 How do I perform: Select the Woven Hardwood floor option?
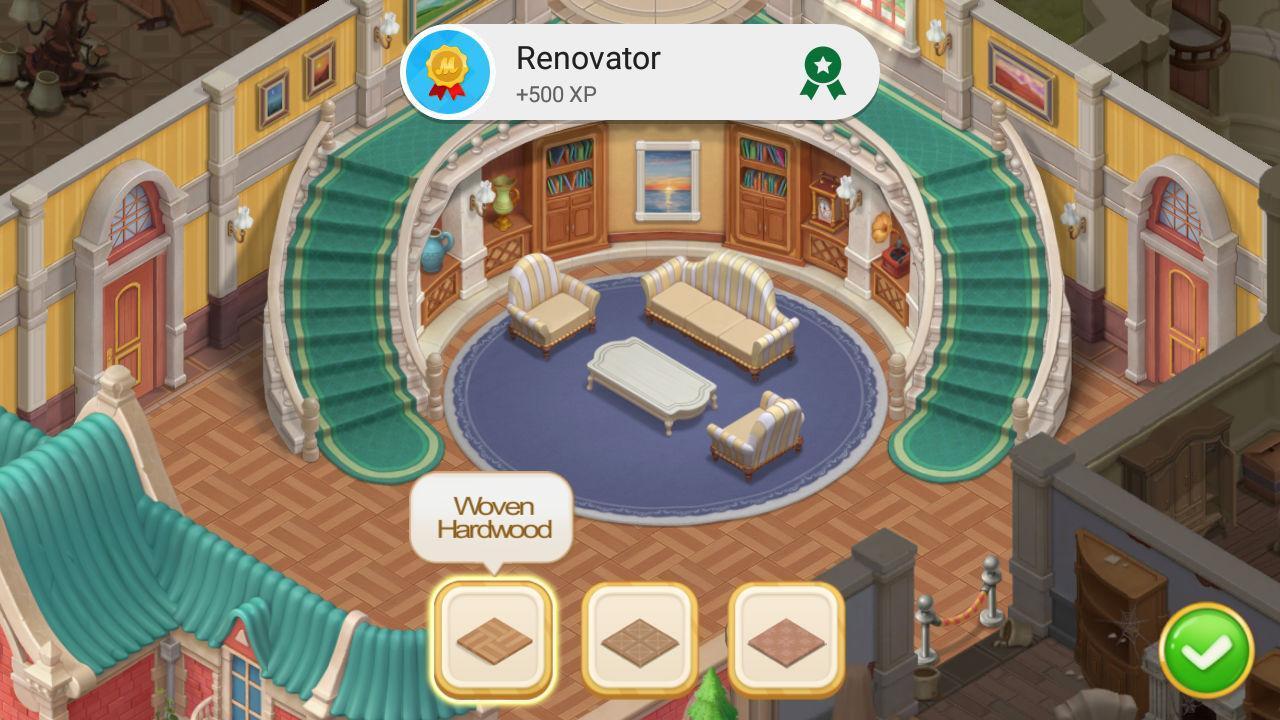[x=492, y=639]
